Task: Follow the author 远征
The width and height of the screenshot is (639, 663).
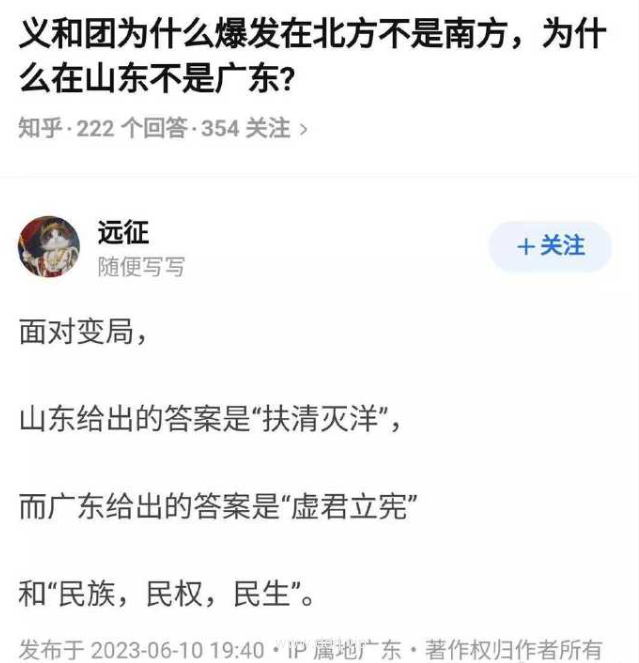Action: [x=549, y=247]
